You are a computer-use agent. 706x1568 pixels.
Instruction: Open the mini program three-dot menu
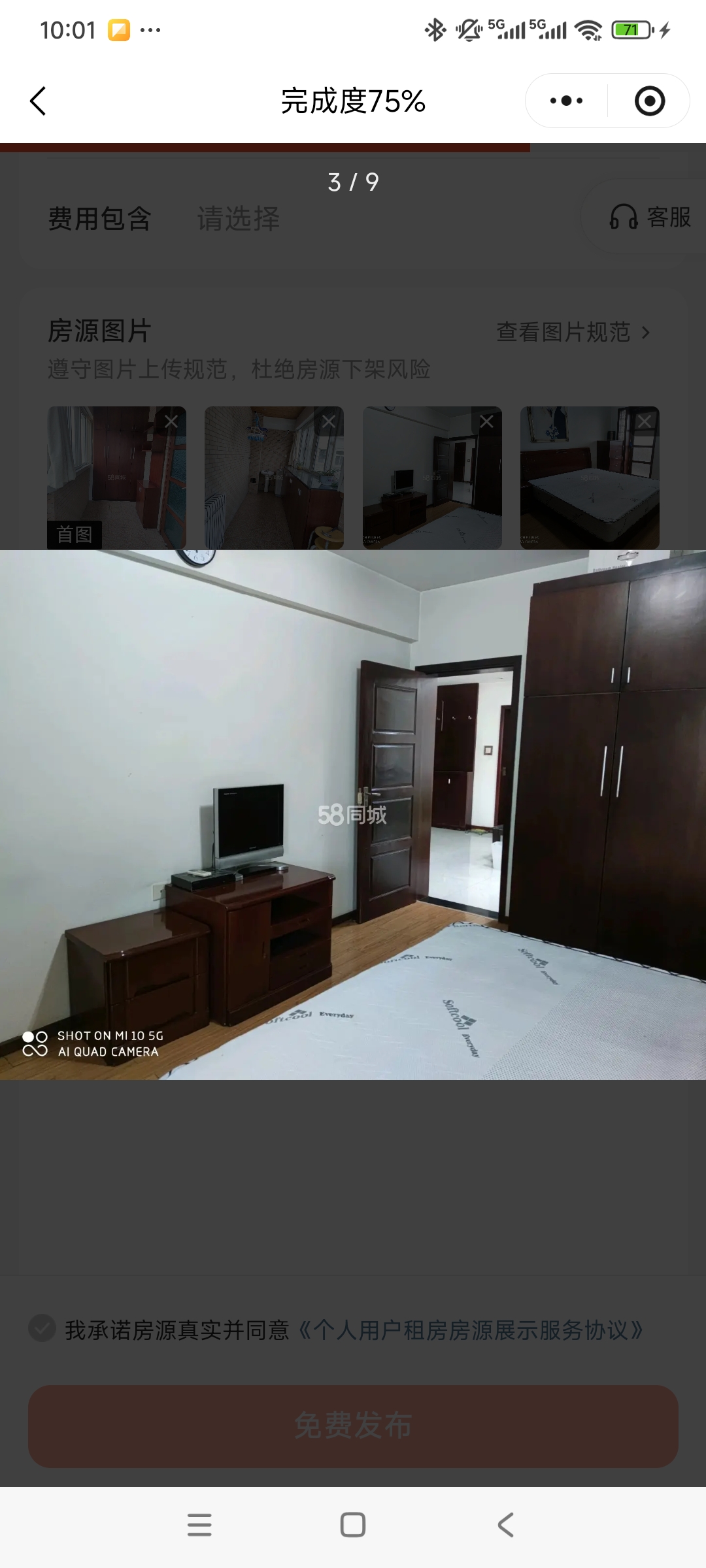pyautogui.click(x=566, y=101)
